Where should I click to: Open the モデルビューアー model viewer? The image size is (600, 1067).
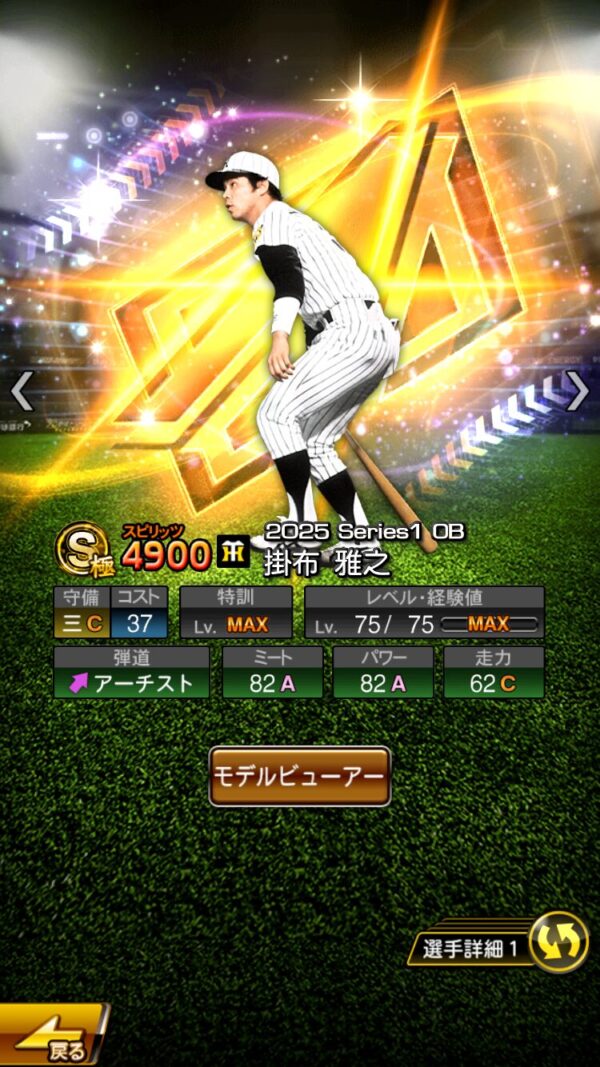pos(299,776)
